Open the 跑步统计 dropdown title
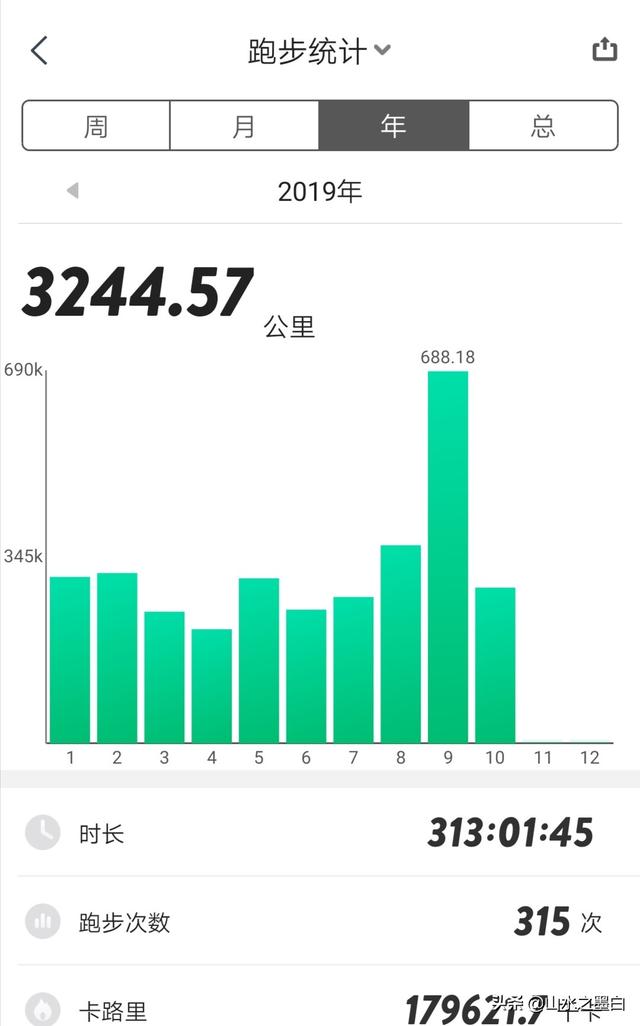640x1026 pixels. tap(319, 51)
